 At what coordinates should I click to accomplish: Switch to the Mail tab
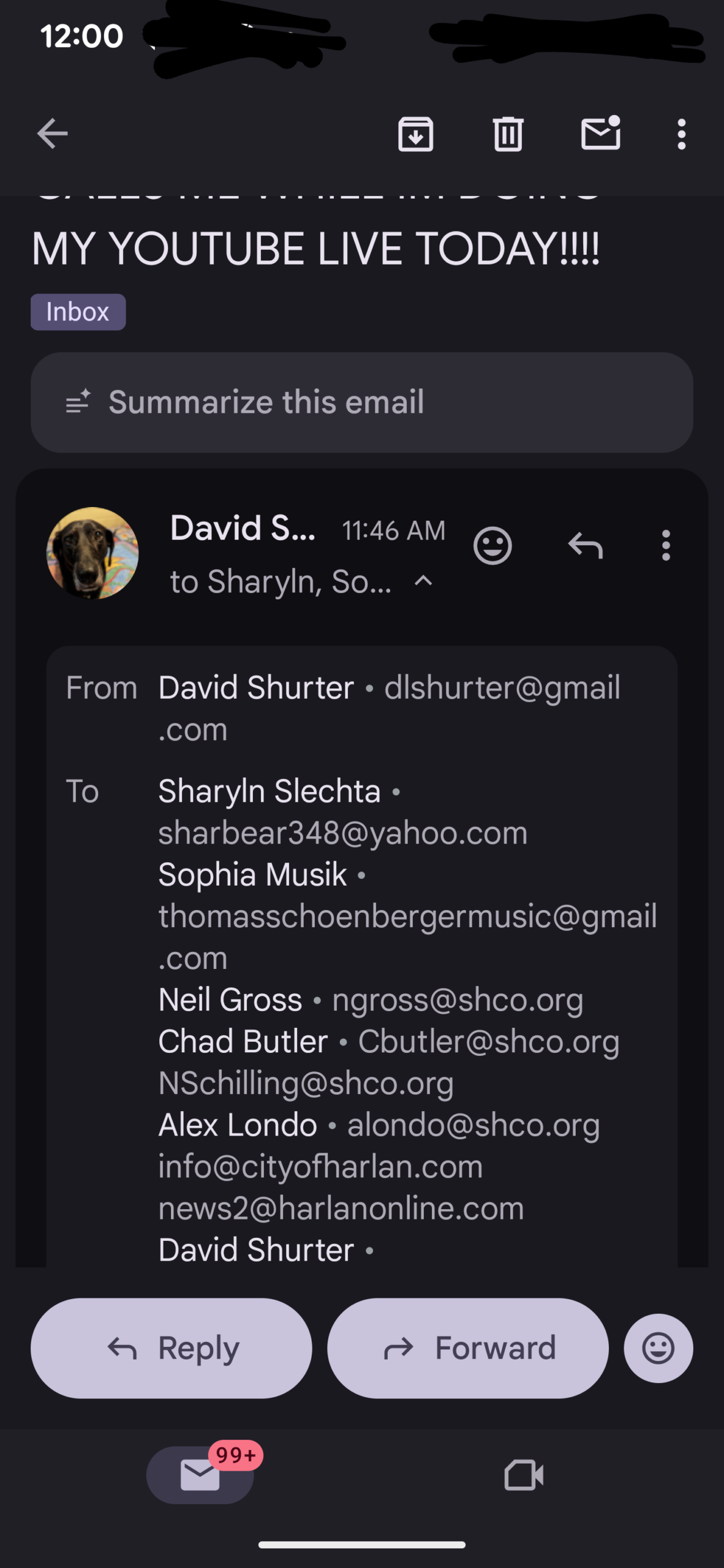tap(200, 1475)
